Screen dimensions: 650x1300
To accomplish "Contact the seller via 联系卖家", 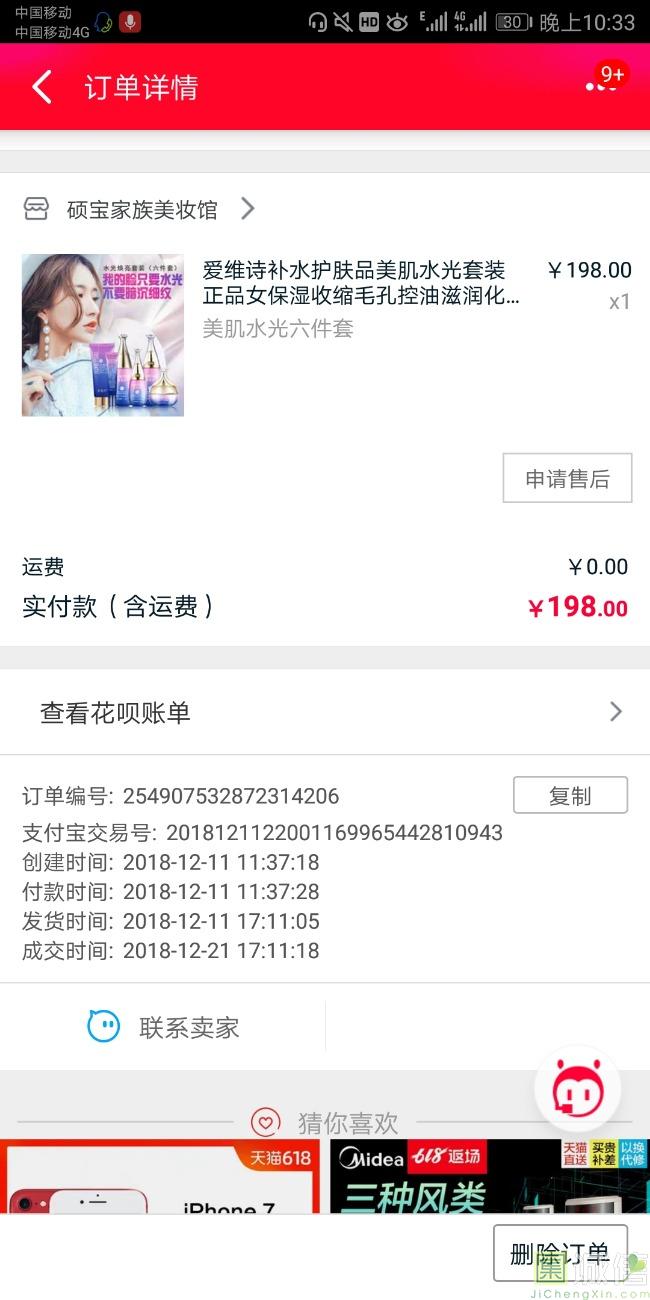I will click(164, 1027).
